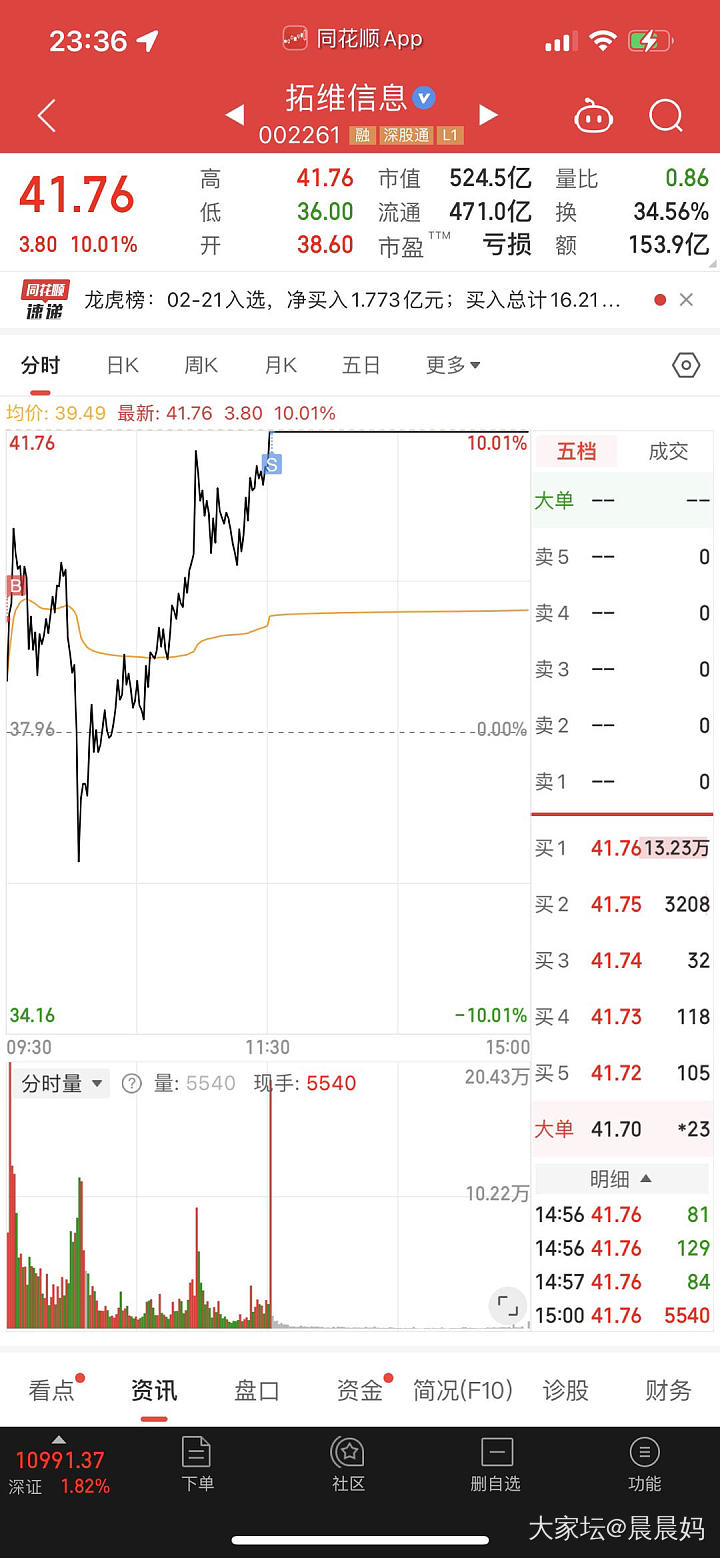Open the 分时量 indicator dropdown

point(63,1083)
